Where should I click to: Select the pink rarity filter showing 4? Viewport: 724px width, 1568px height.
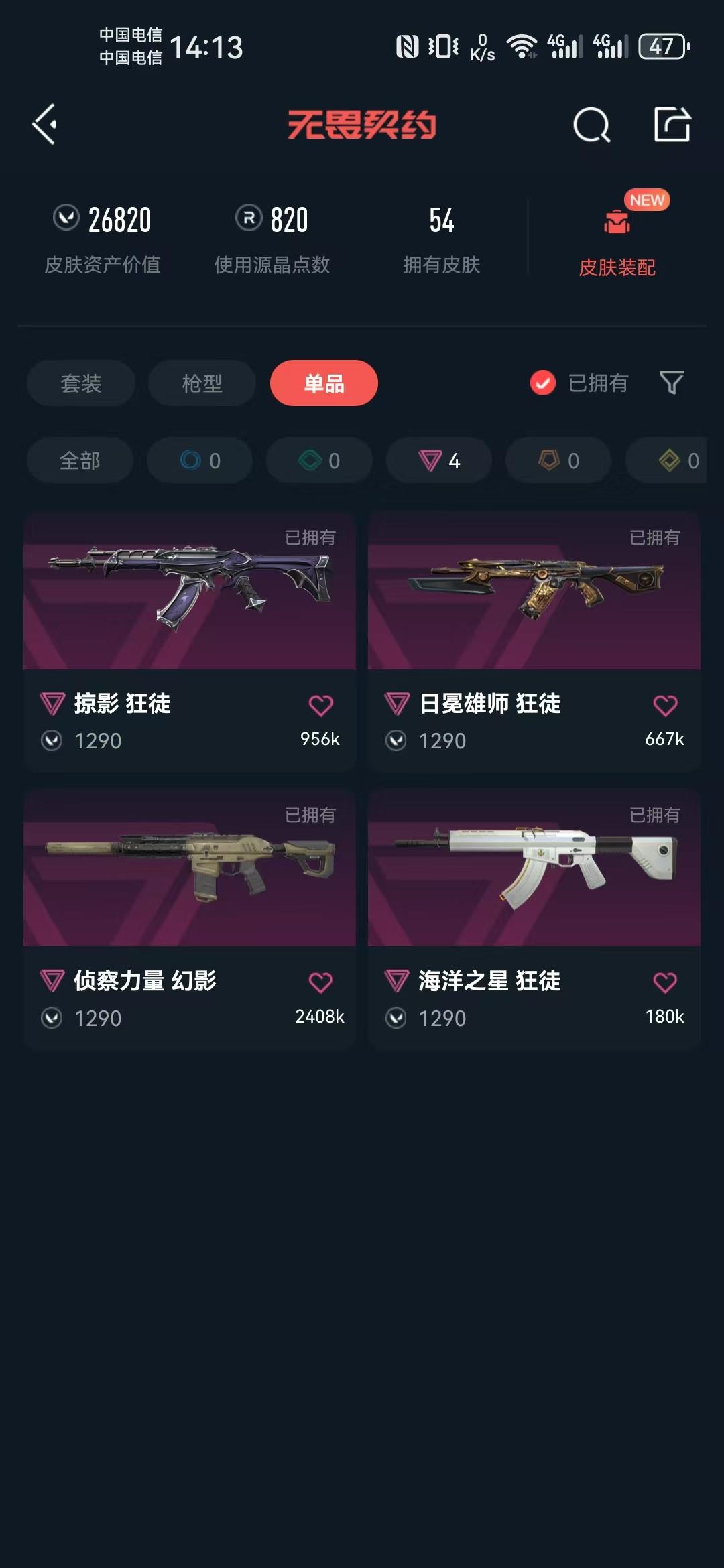tap(438, 460)
